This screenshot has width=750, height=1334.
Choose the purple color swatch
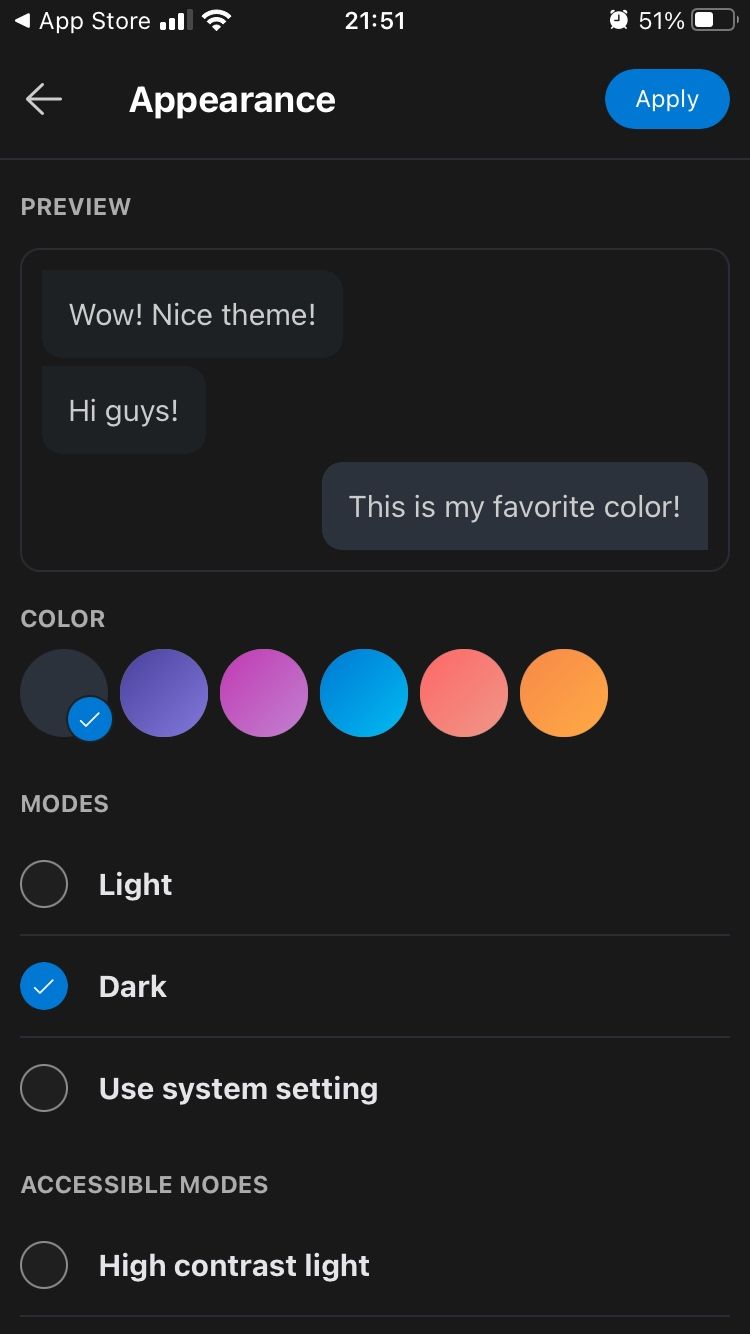[x=164, y=693]
